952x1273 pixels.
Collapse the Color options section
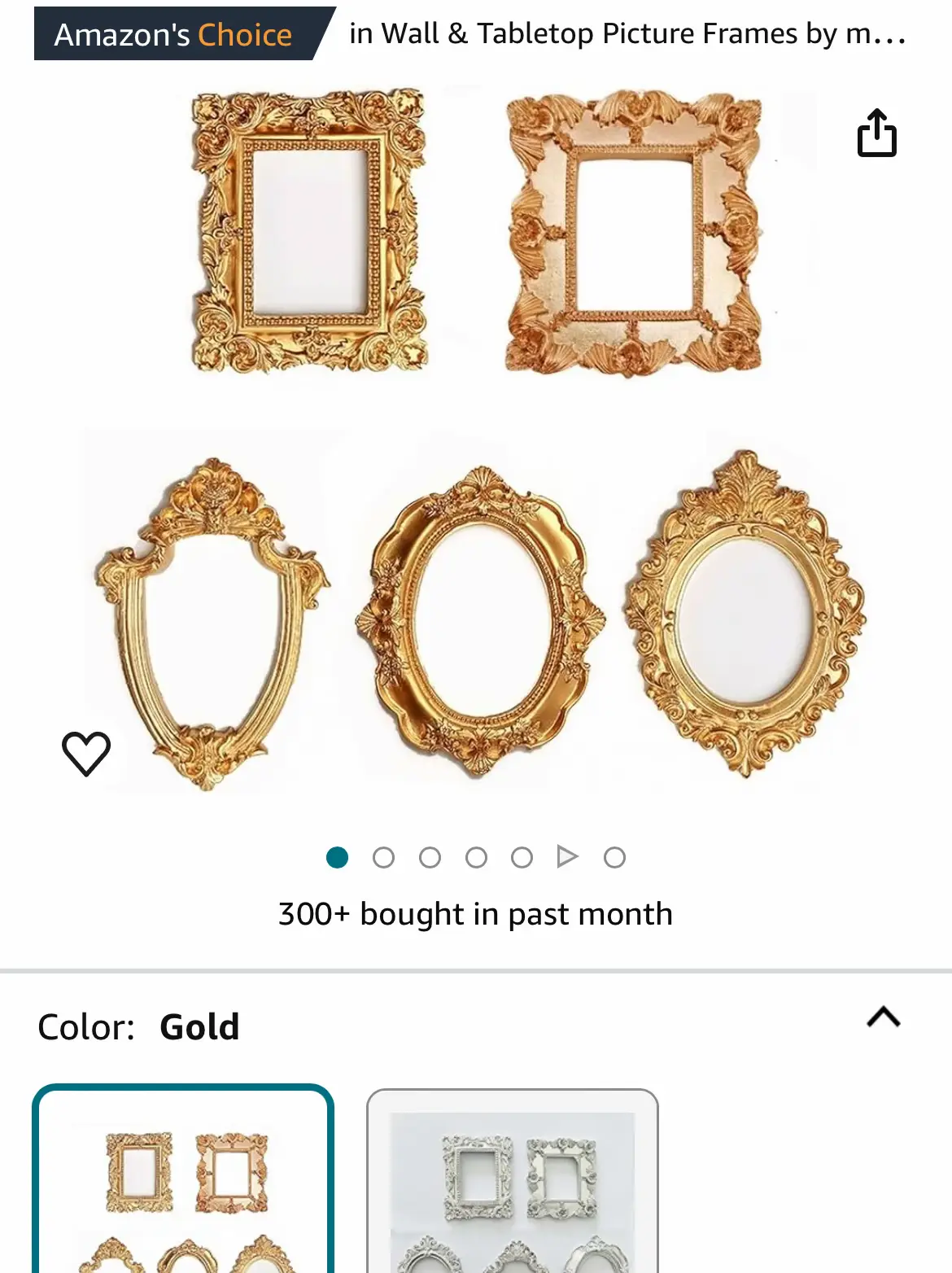point(883,1017)
